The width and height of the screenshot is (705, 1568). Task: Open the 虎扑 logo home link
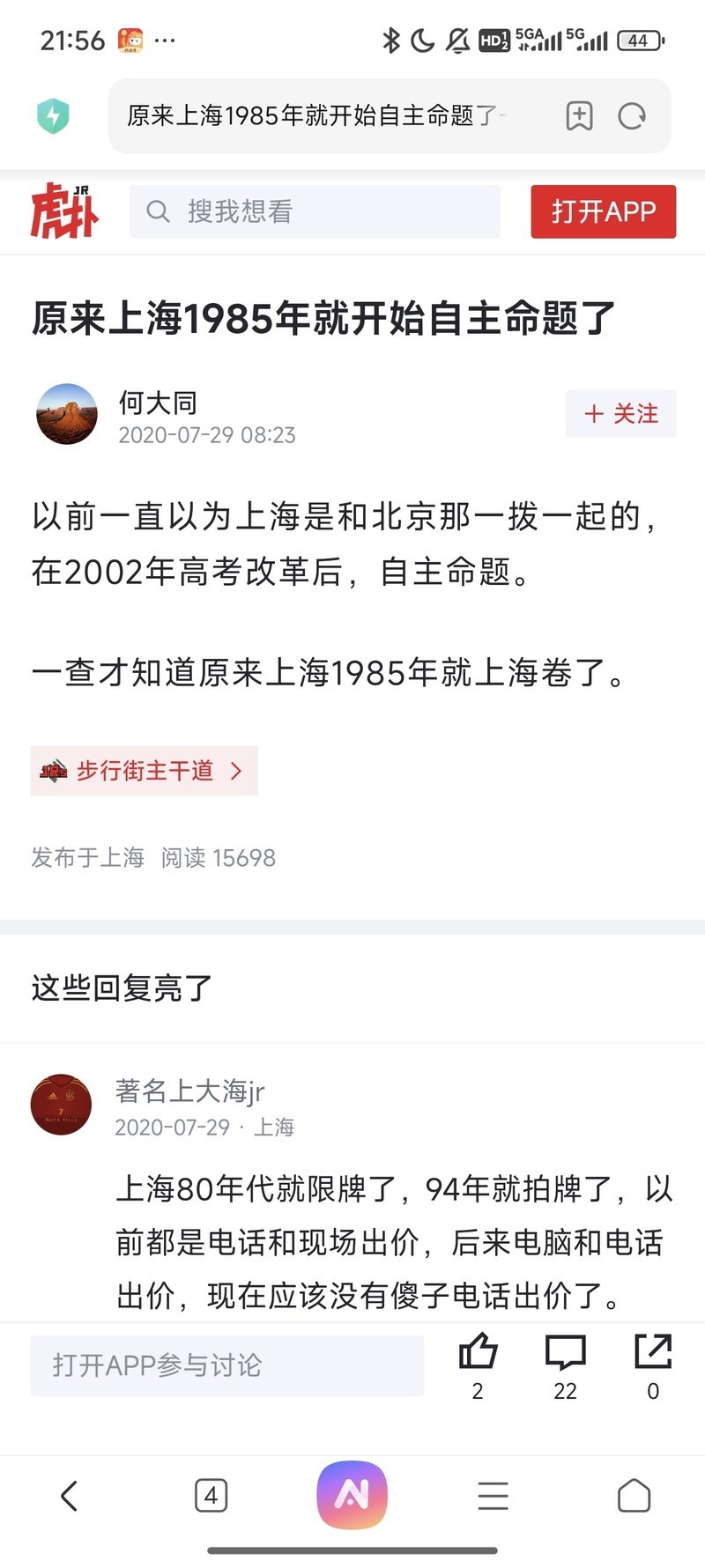click(64, 211)
